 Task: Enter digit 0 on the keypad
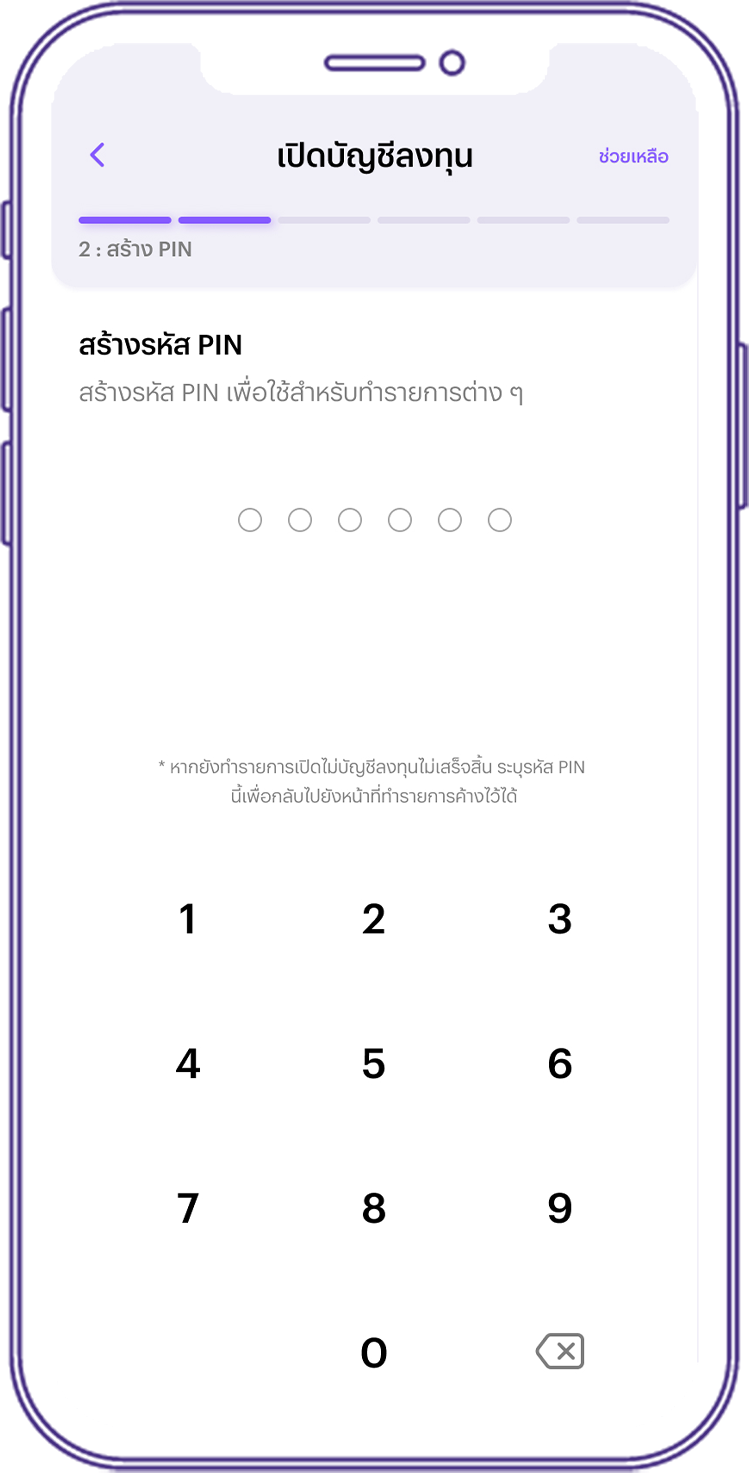point(374,1353)
